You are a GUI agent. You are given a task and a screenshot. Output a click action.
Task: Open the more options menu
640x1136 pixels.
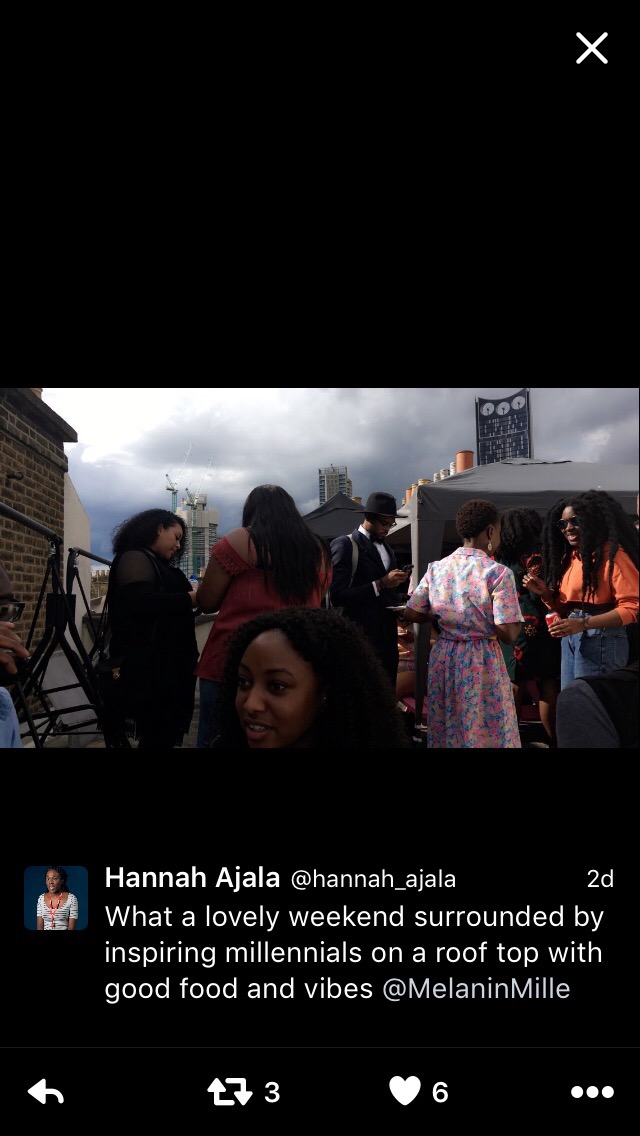click(591, 1092)
